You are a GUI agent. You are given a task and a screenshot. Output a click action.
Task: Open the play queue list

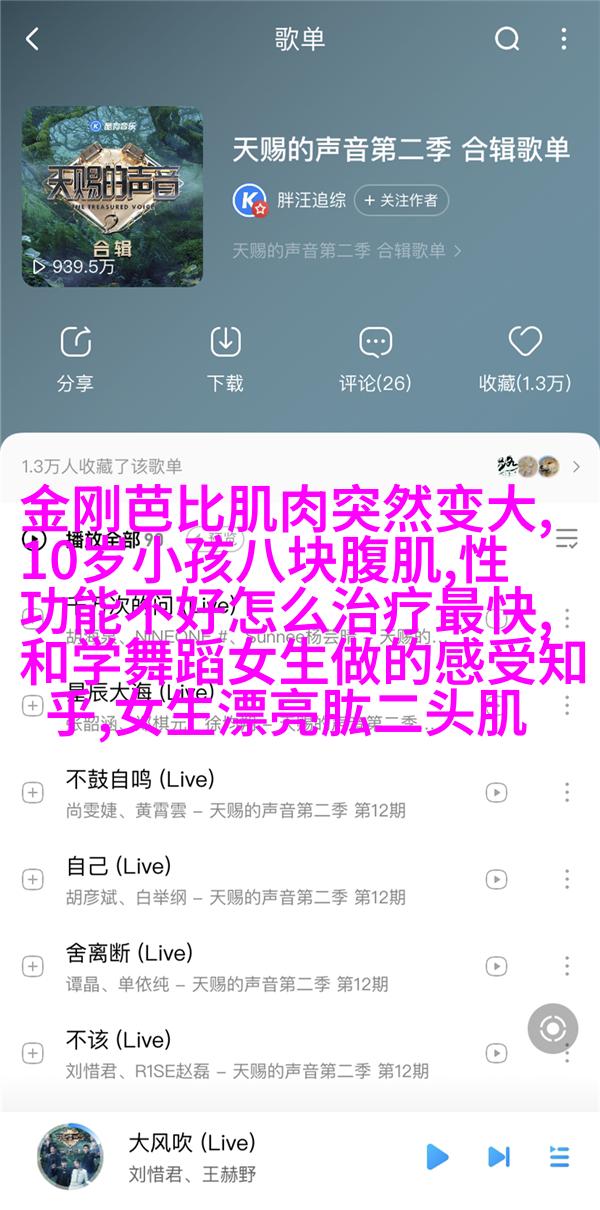pyautogui.click(x=559, y=1157)
